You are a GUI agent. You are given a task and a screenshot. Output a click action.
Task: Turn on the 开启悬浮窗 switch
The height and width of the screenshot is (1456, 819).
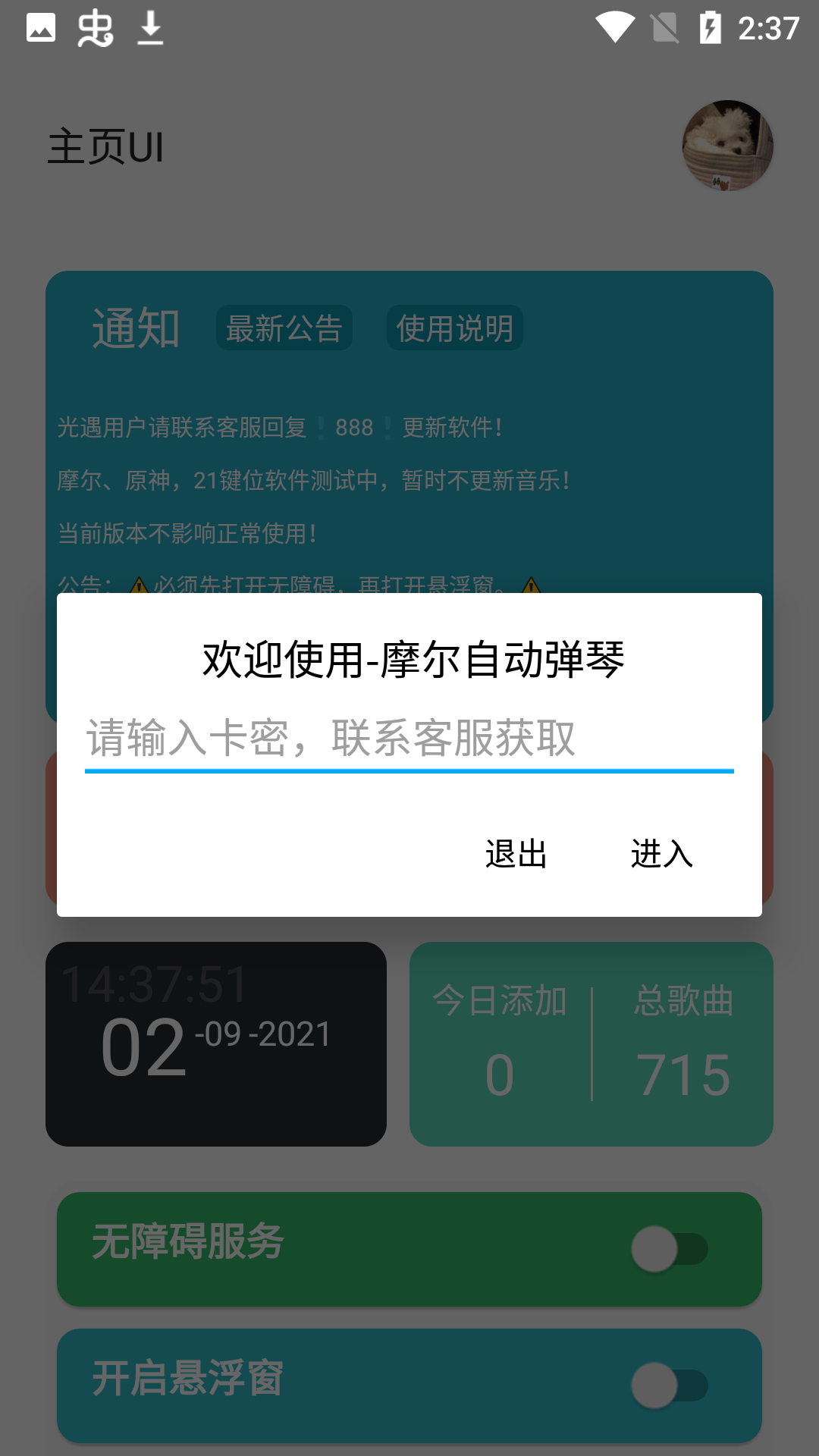(661, 1385)
